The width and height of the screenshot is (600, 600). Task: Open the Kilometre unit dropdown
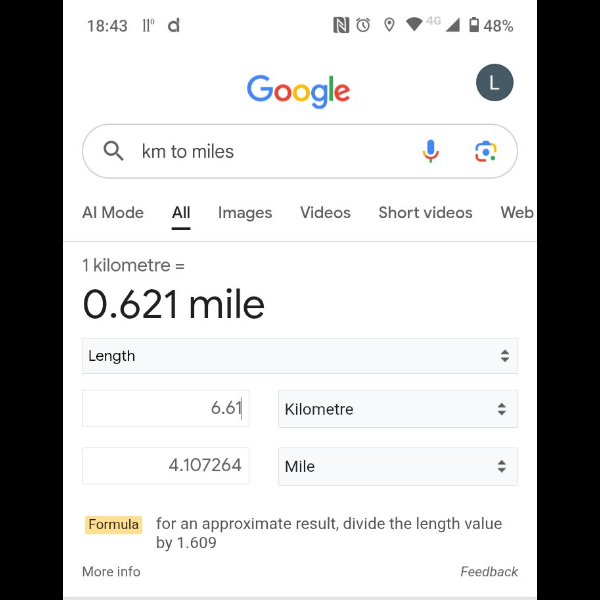tap(397, 409)
